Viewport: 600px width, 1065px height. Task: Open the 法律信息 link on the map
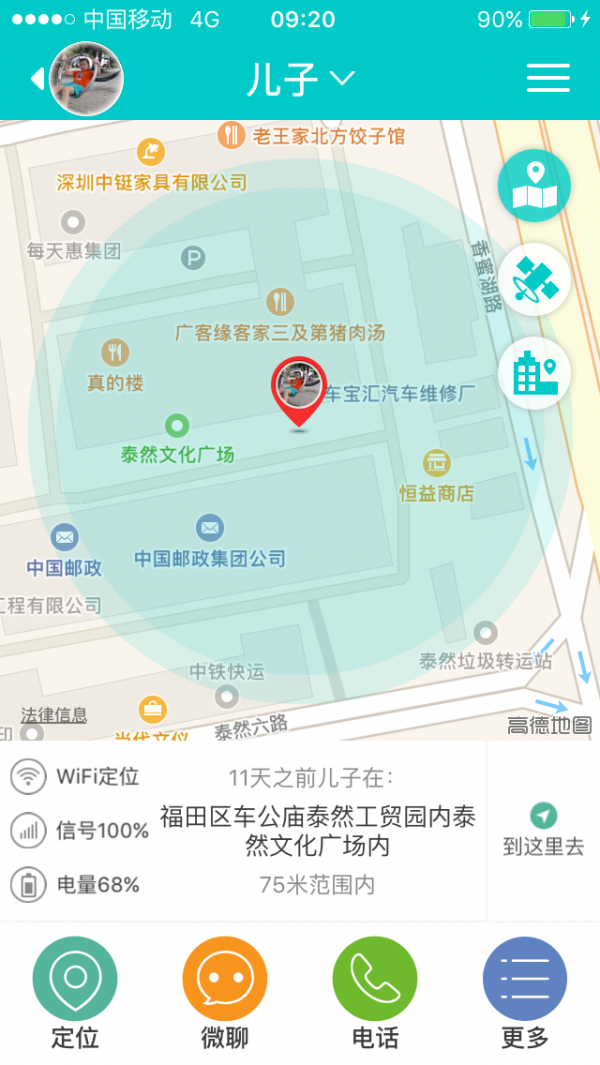pos(54,715)
